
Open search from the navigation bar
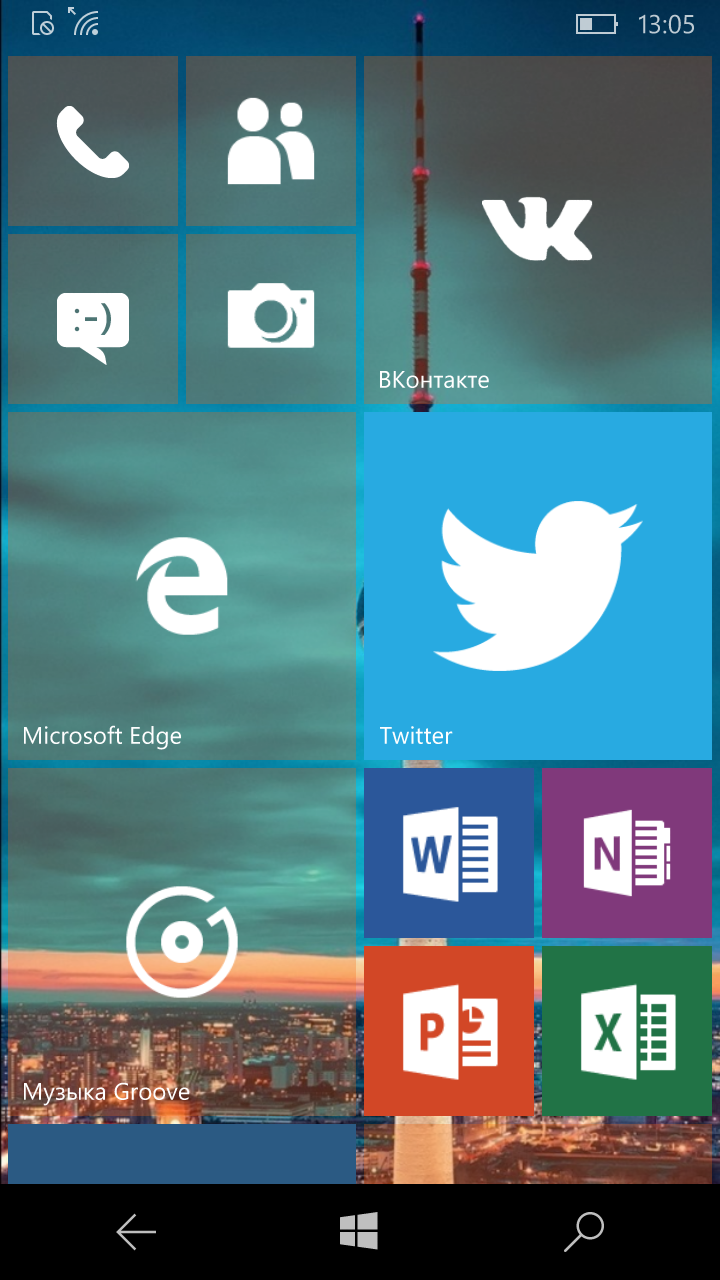coord(584,1232)
